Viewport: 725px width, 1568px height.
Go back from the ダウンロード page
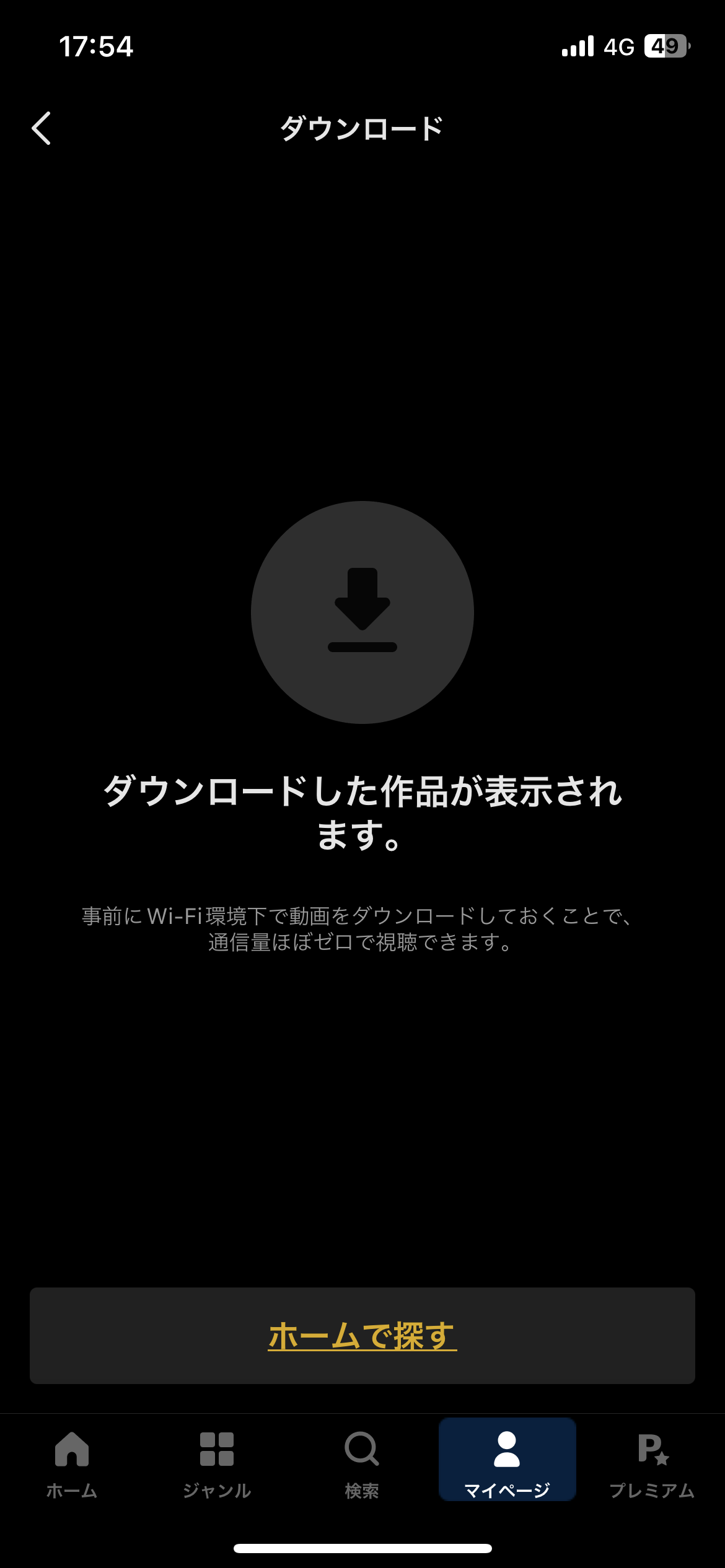pos(41,128)
